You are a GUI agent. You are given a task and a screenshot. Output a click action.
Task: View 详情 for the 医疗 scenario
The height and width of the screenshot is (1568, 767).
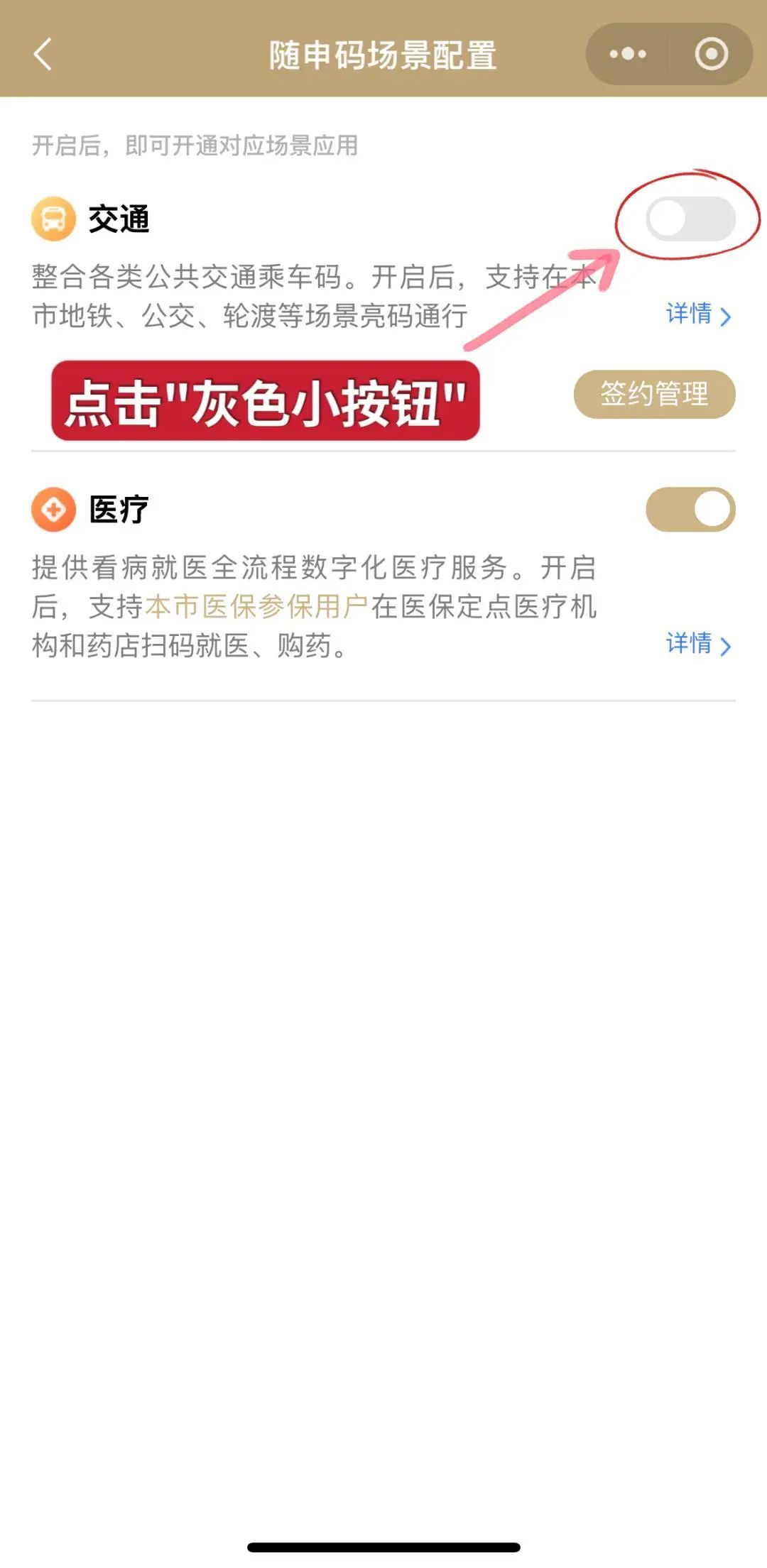[x=697, y=644]
